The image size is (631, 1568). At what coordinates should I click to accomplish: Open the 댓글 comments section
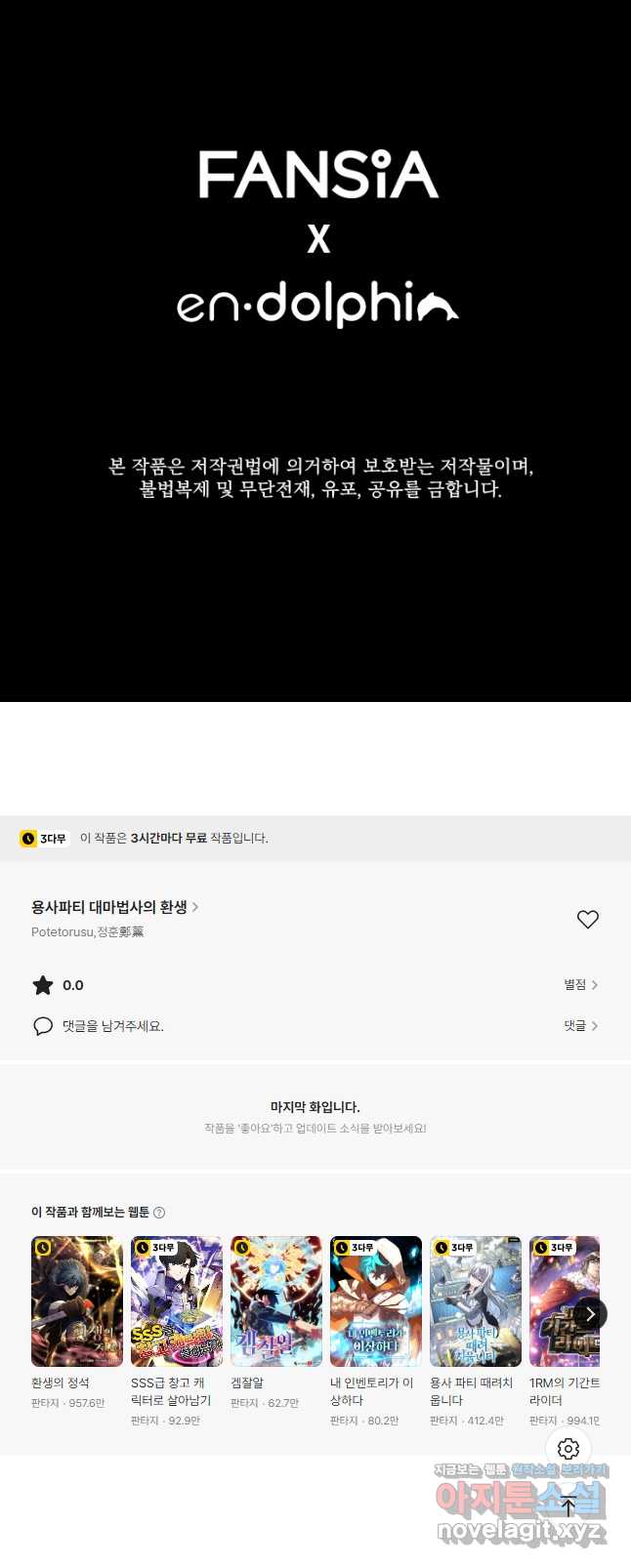[580, 1026]
